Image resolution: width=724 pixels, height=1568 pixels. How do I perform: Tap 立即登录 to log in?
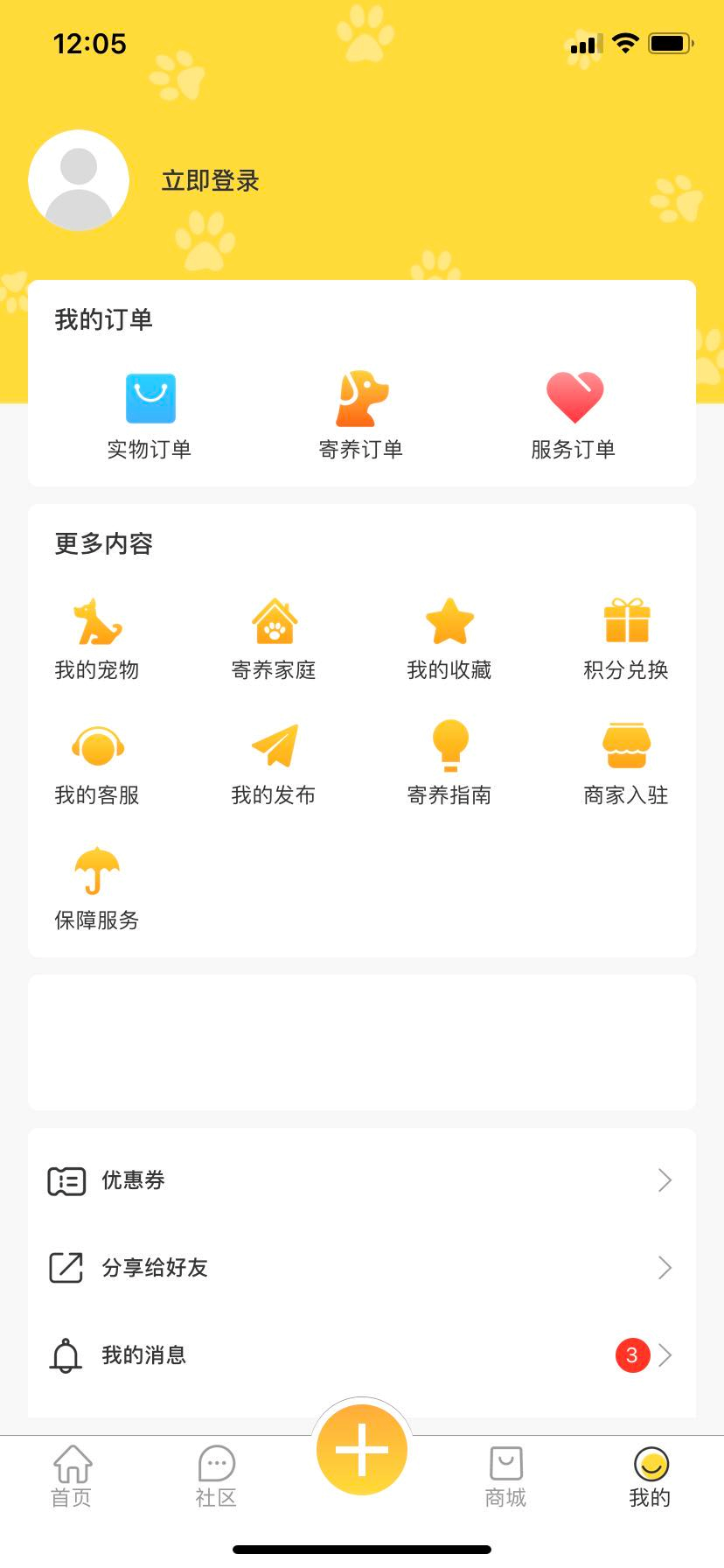pyautogui.click(x=211, y=181)
